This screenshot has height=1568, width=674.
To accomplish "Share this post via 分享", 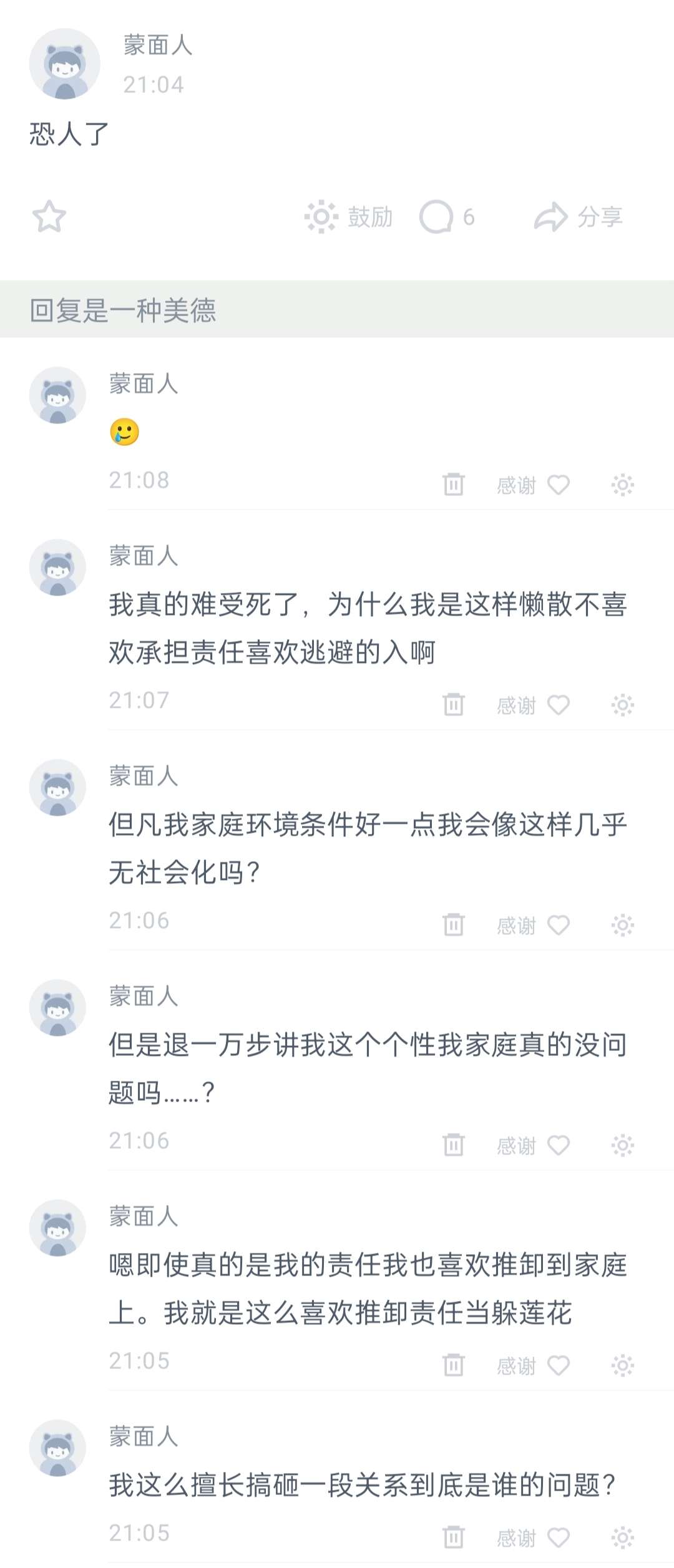I will (579, 216).
